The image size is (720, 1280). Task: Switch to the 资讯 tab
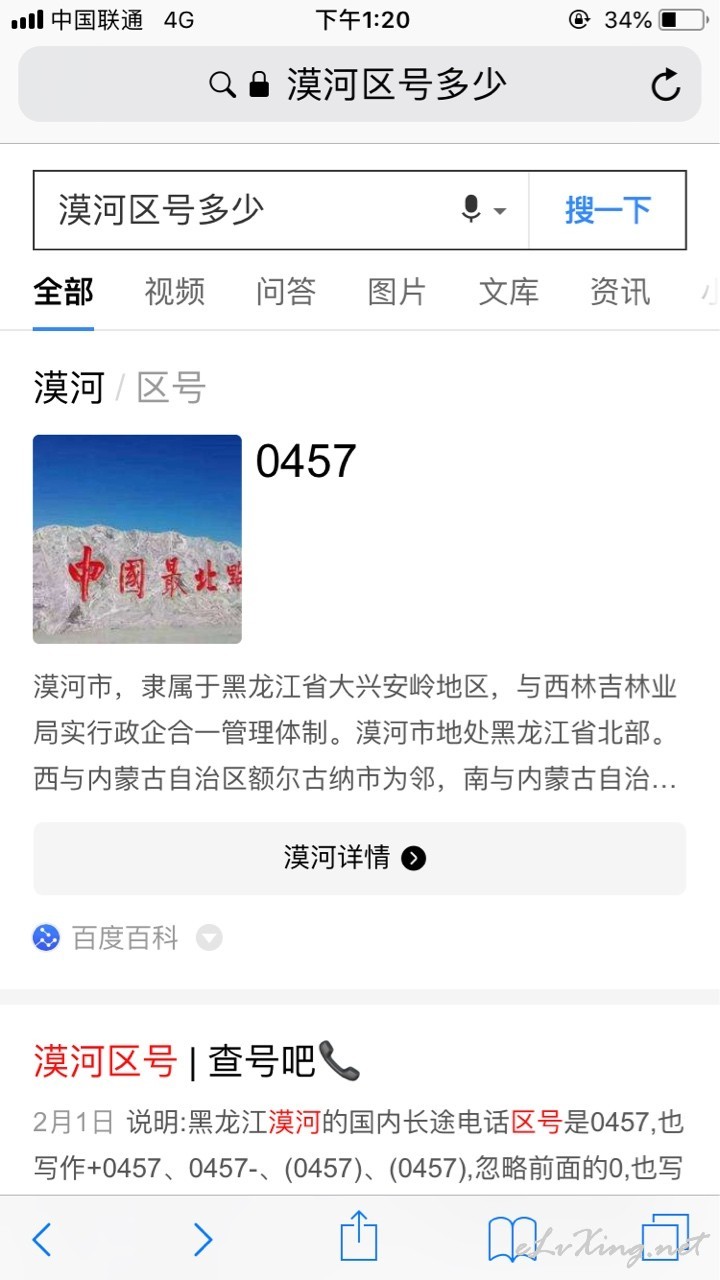(x=620, y=291)
